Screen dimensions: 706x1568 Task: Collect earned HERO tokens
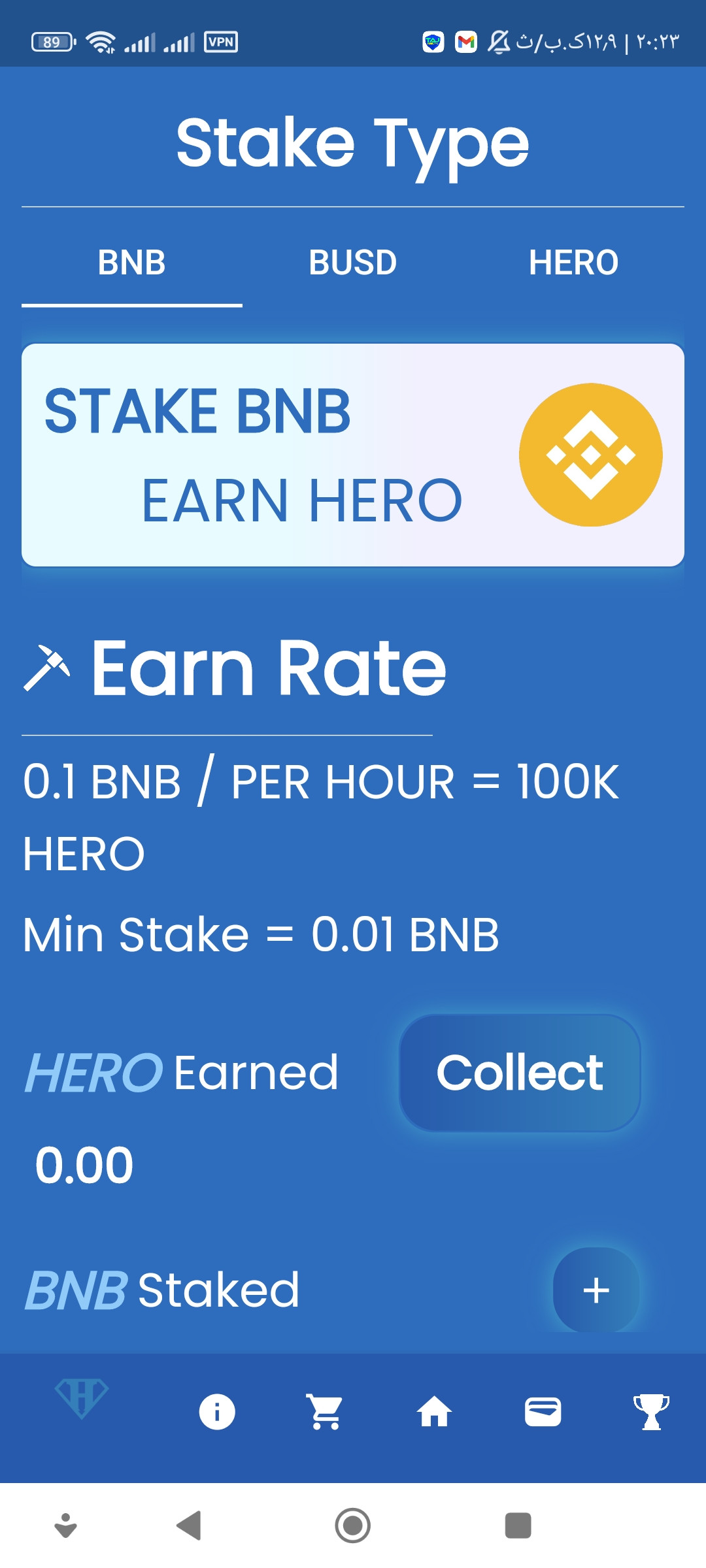pos(520,1073)
